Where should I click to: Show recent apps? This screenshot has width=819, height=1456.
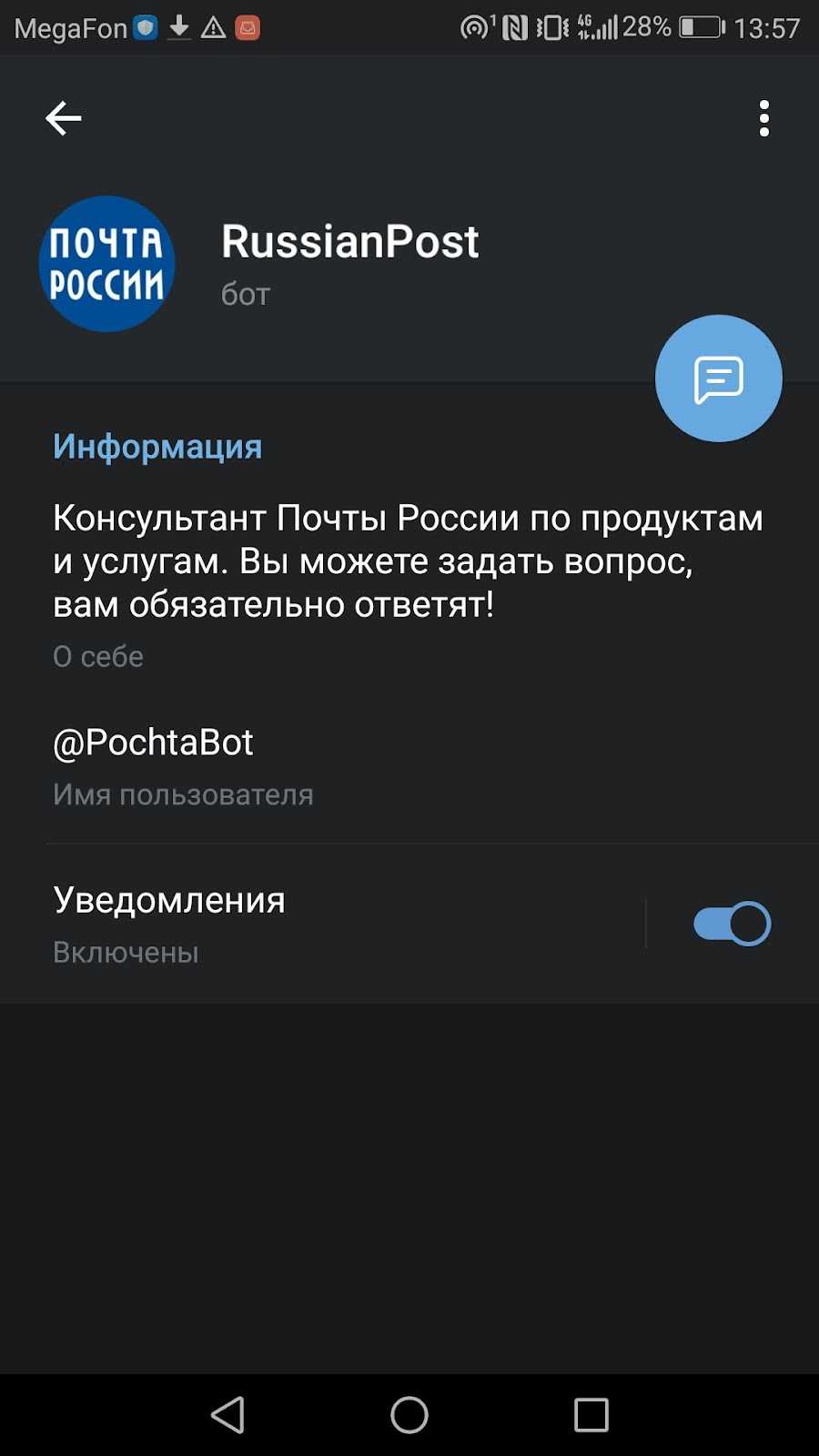(591, 1415)
